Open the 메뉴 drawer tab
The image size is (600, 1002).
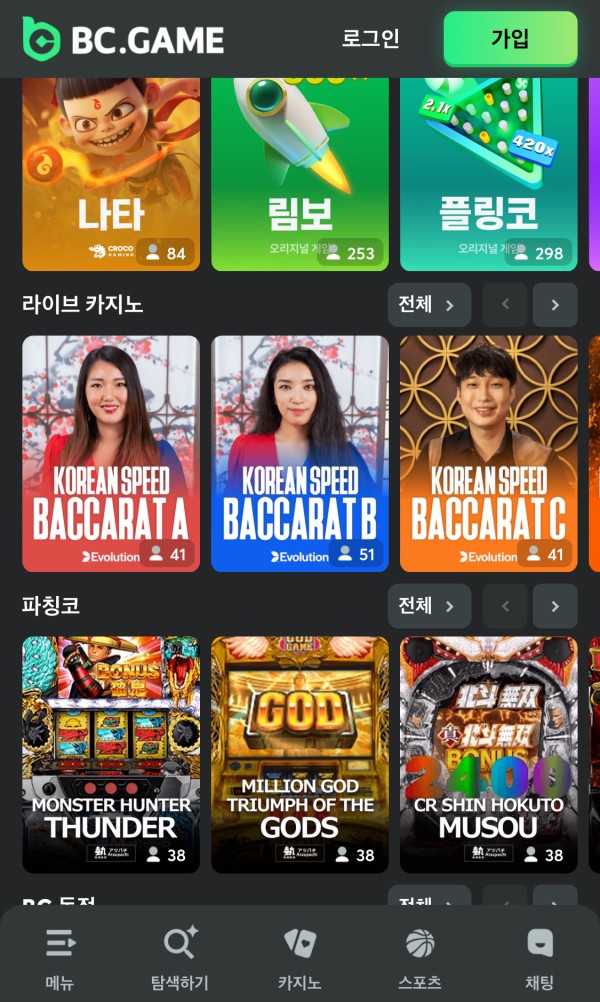pos(60,957)
